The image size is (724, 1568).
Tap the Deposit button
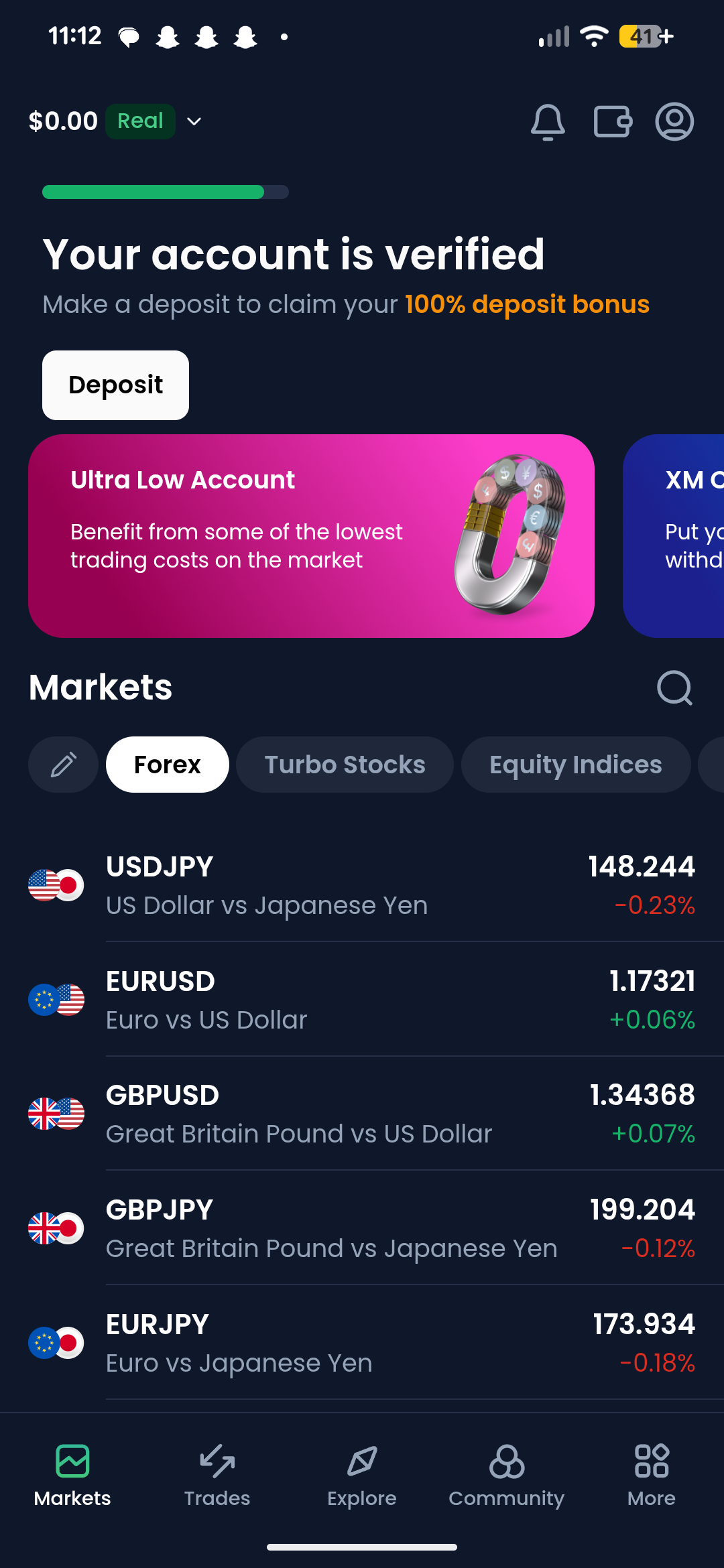115,385
